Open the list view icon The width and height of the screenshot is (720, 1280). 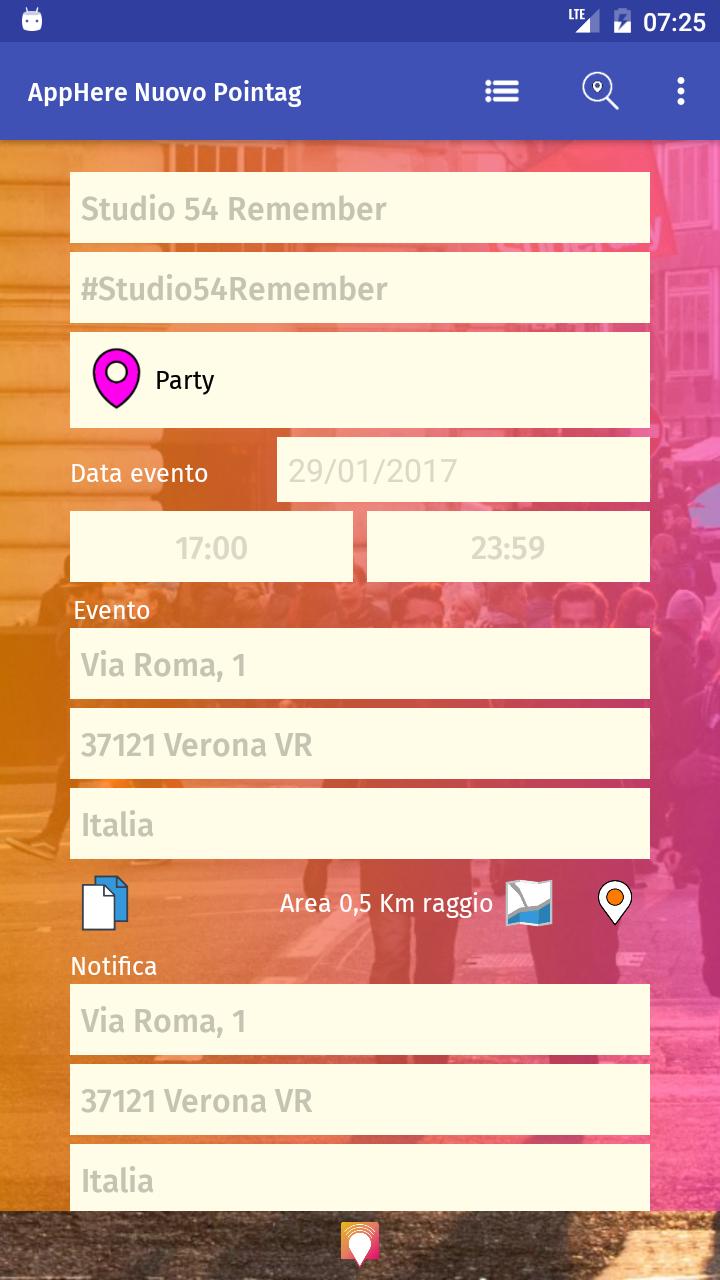coord(502,91)
